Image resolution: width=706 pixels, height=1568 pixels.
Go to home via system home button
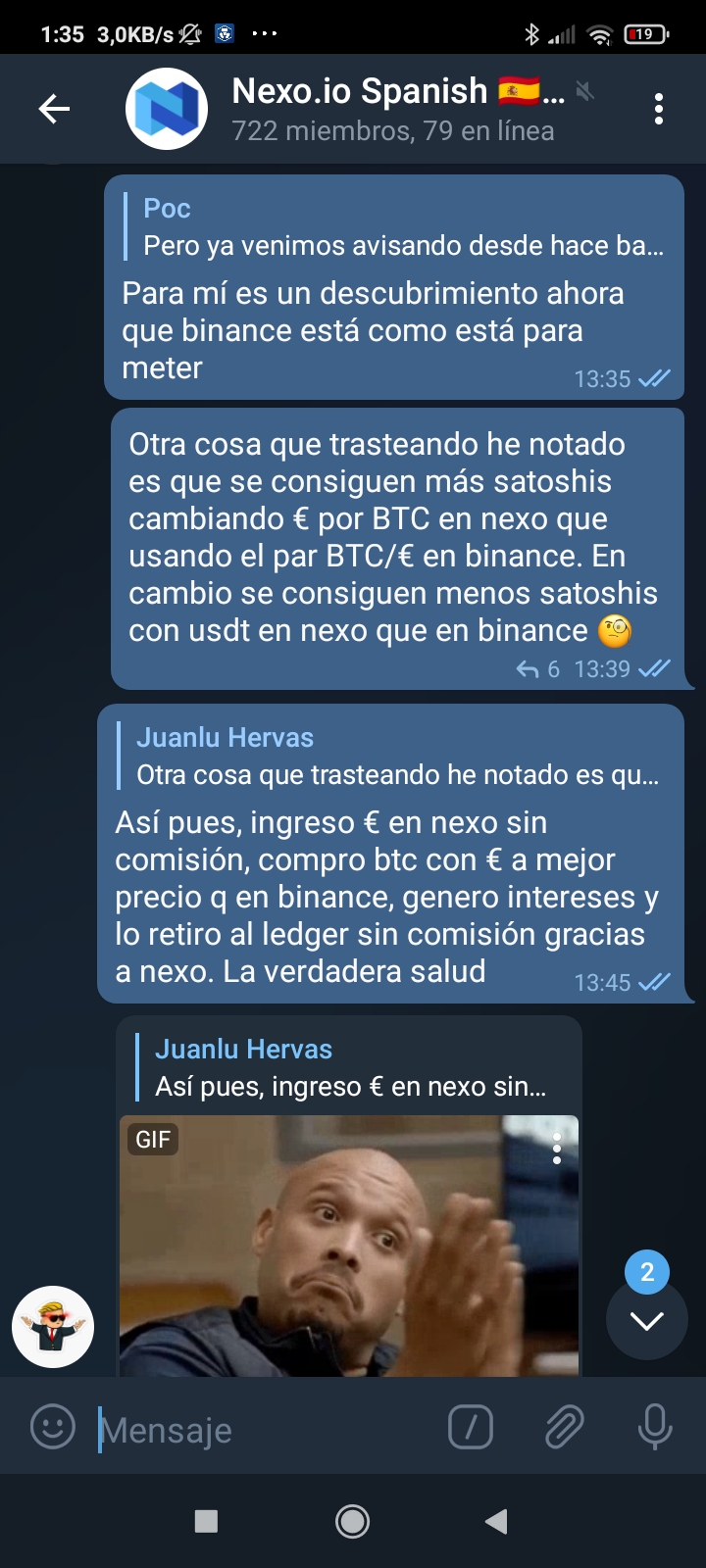click(x=353, y=1521)
